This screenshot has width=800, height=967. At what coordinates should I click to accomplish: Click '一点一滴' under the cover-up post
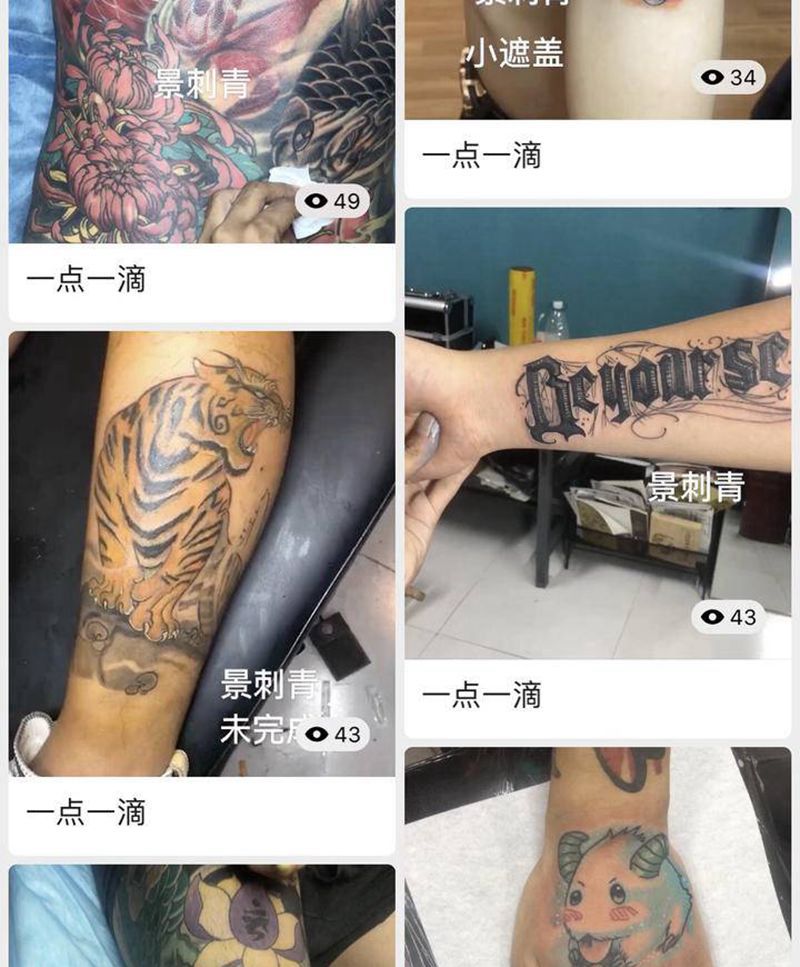[482, 155]
